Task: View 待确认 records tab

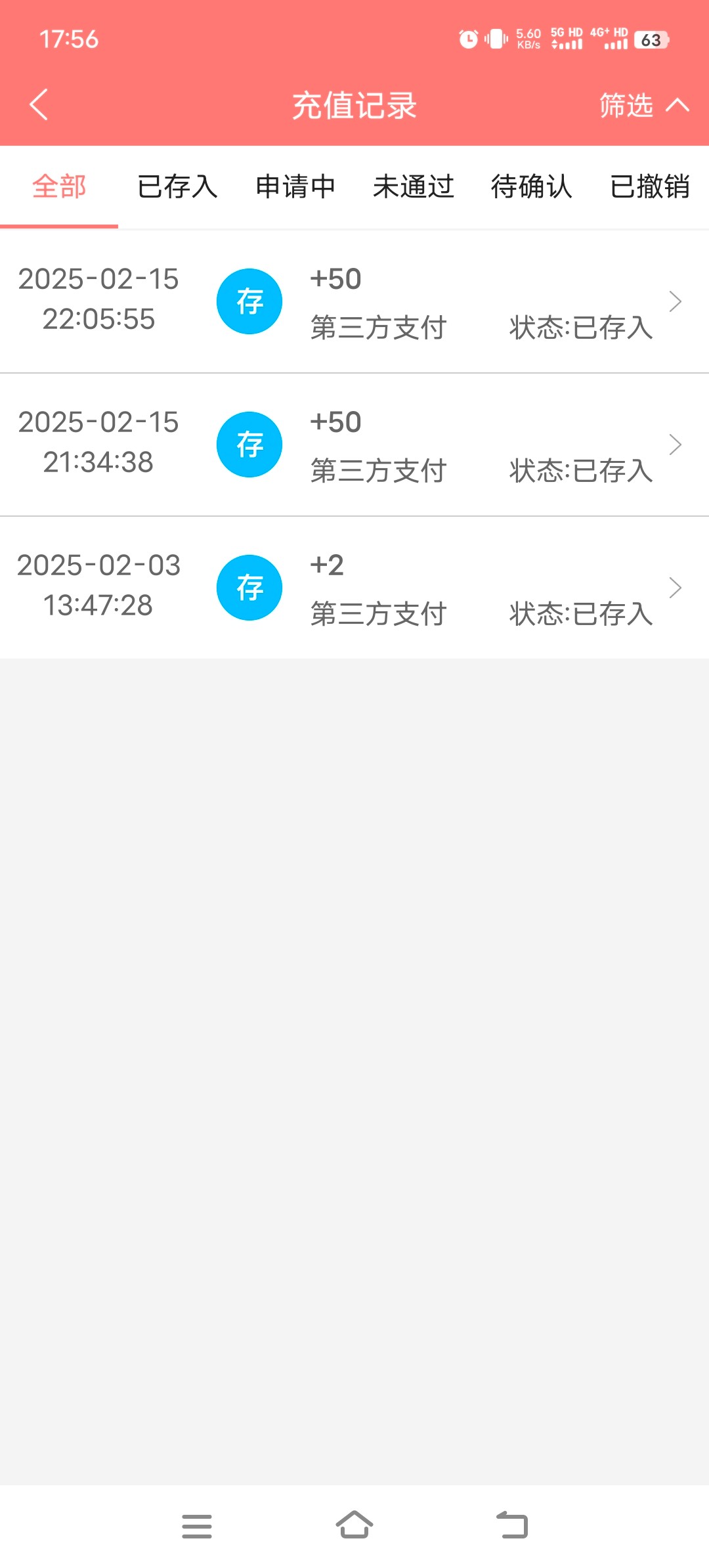Action: point(532,187)
